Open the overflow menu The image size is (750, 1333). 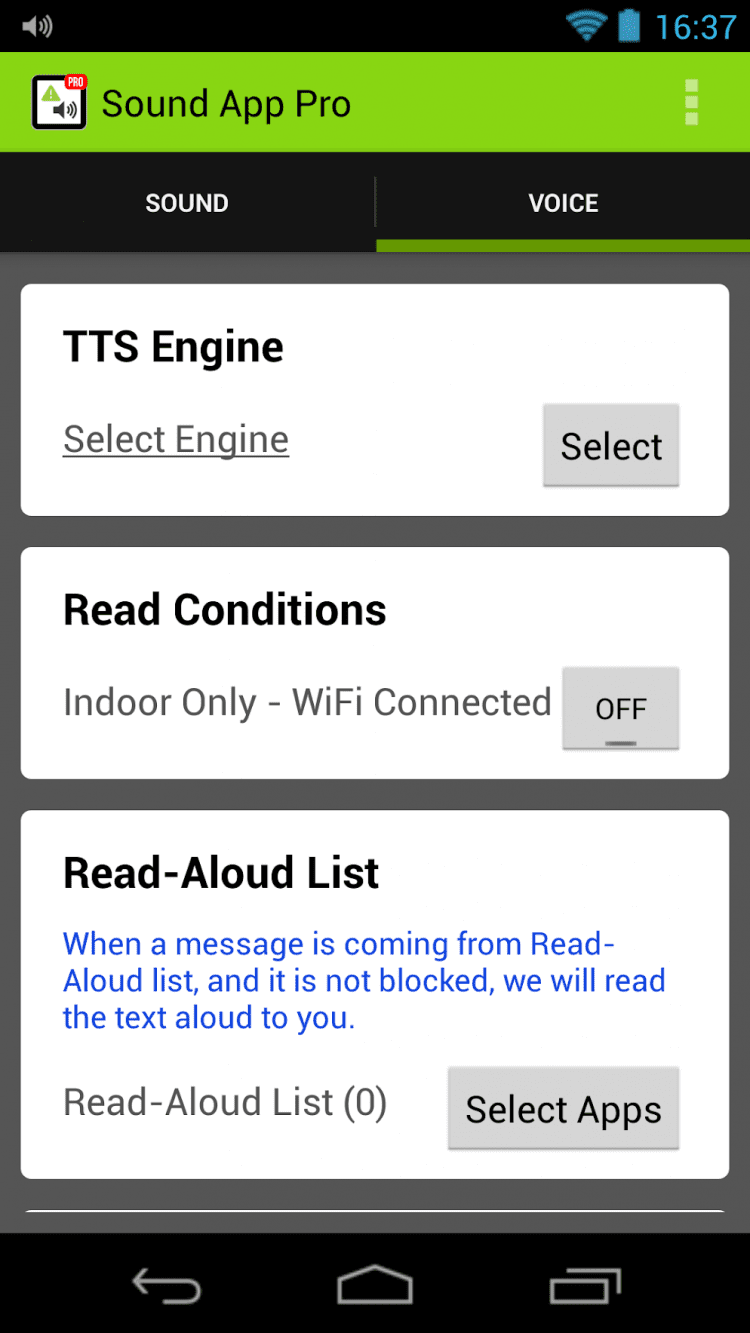[x=691, y=103]
